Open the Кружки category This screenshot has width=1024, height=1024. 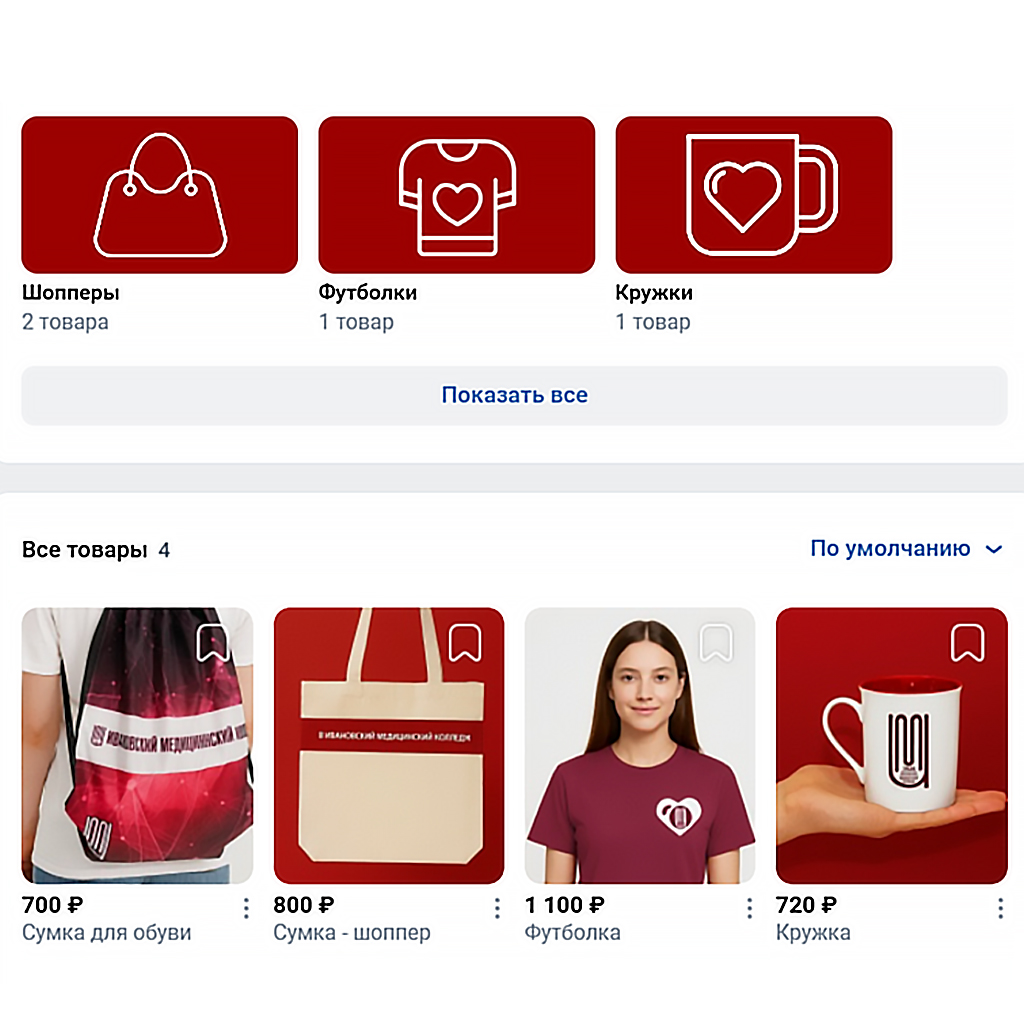click(x=753, y=195)
